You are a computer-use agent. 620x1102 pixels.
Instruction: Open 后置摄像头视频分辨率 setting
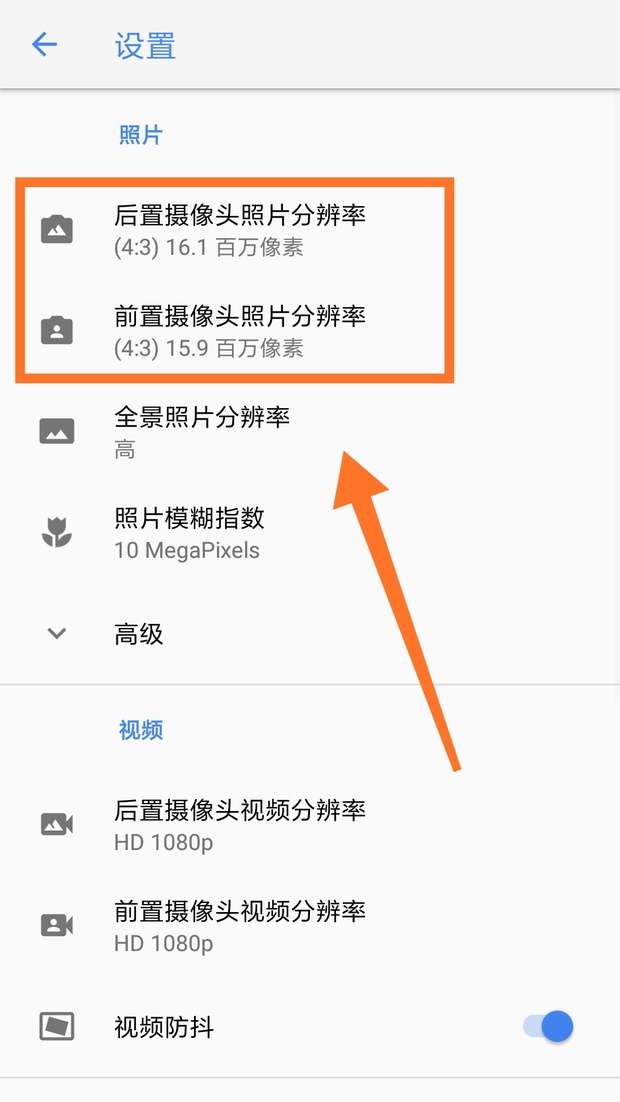click(x=240, y=825)
